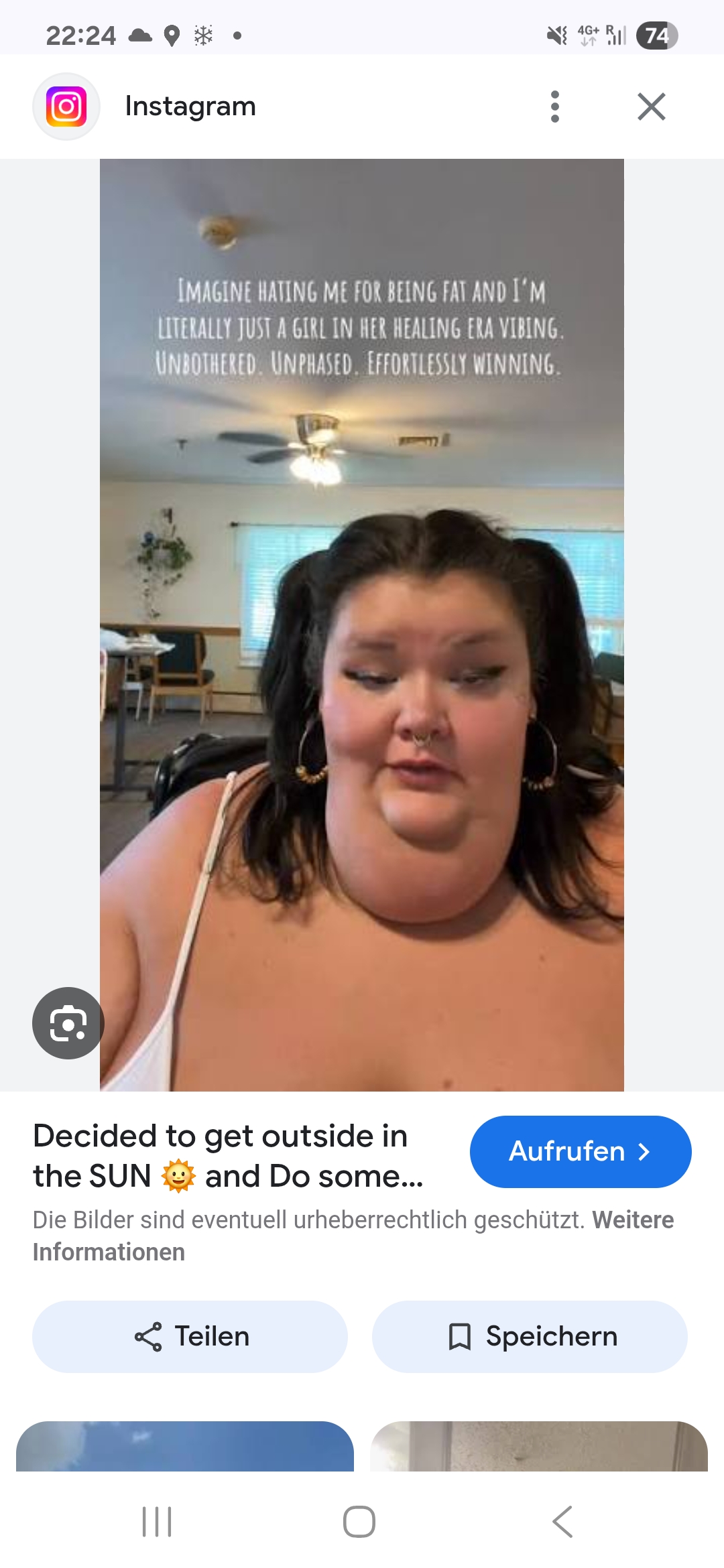Tap the Aufrufen button
Image resolution: width=724 pixels, height=1568 pixels.
[x=580, y=1151]
